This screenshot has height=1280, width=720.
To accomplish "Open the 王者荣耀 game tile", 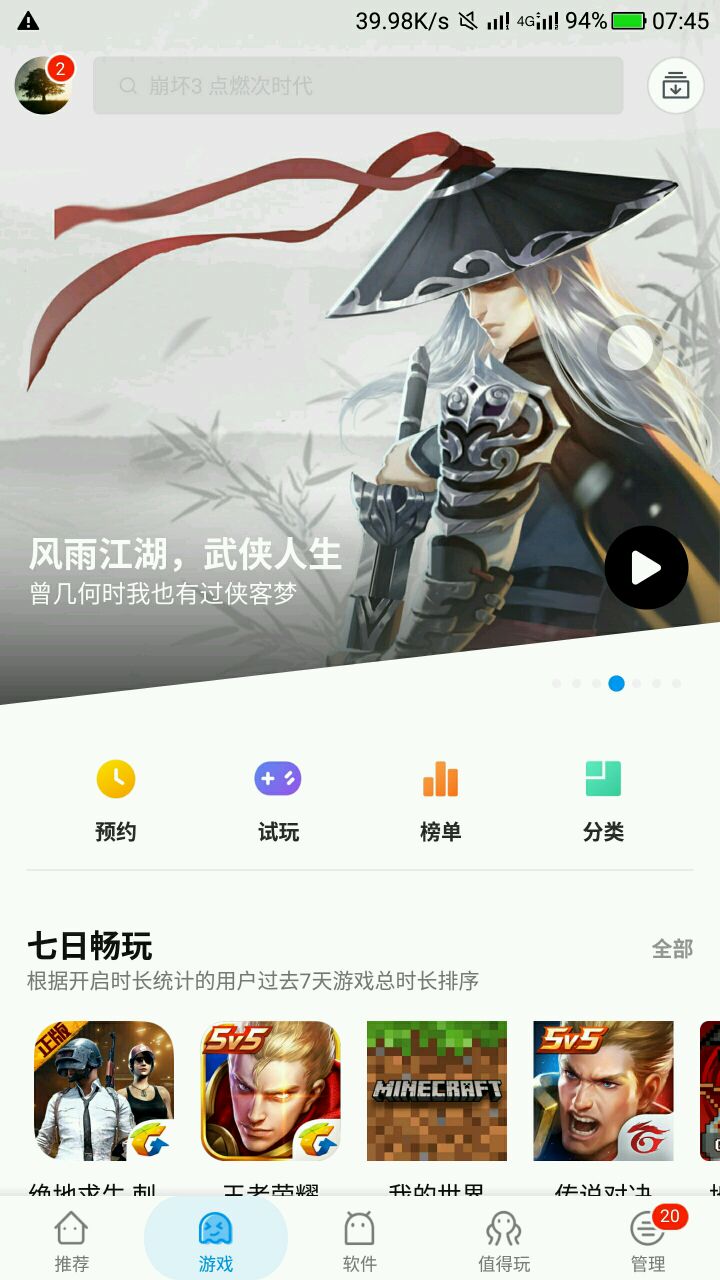I will point(270,1091).
